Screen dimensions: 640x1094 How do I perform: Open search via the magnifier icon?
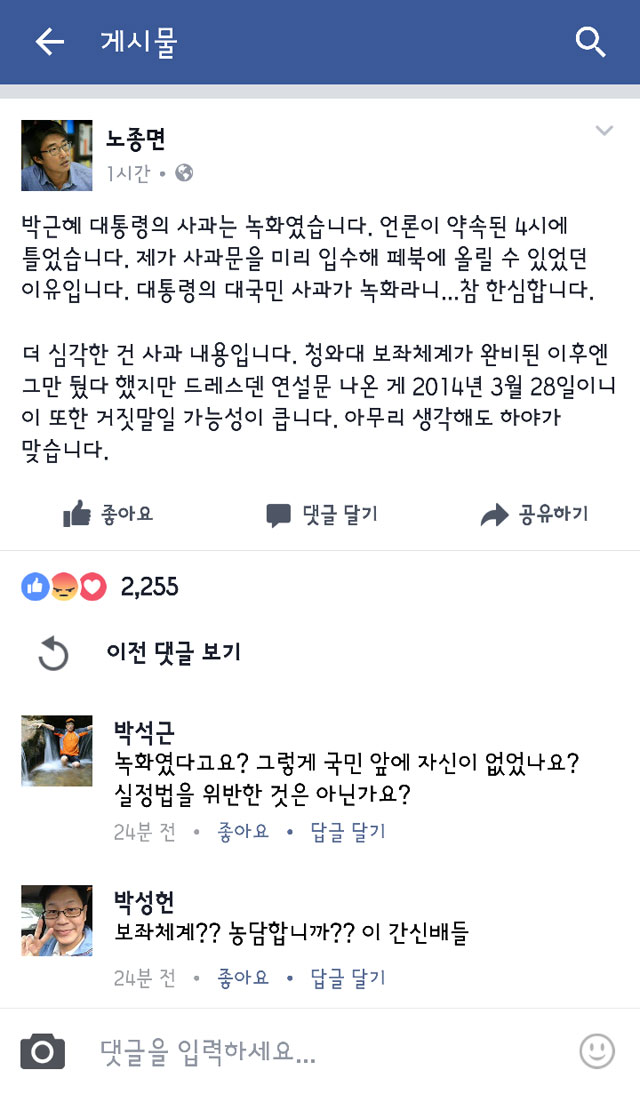[590, 42]
